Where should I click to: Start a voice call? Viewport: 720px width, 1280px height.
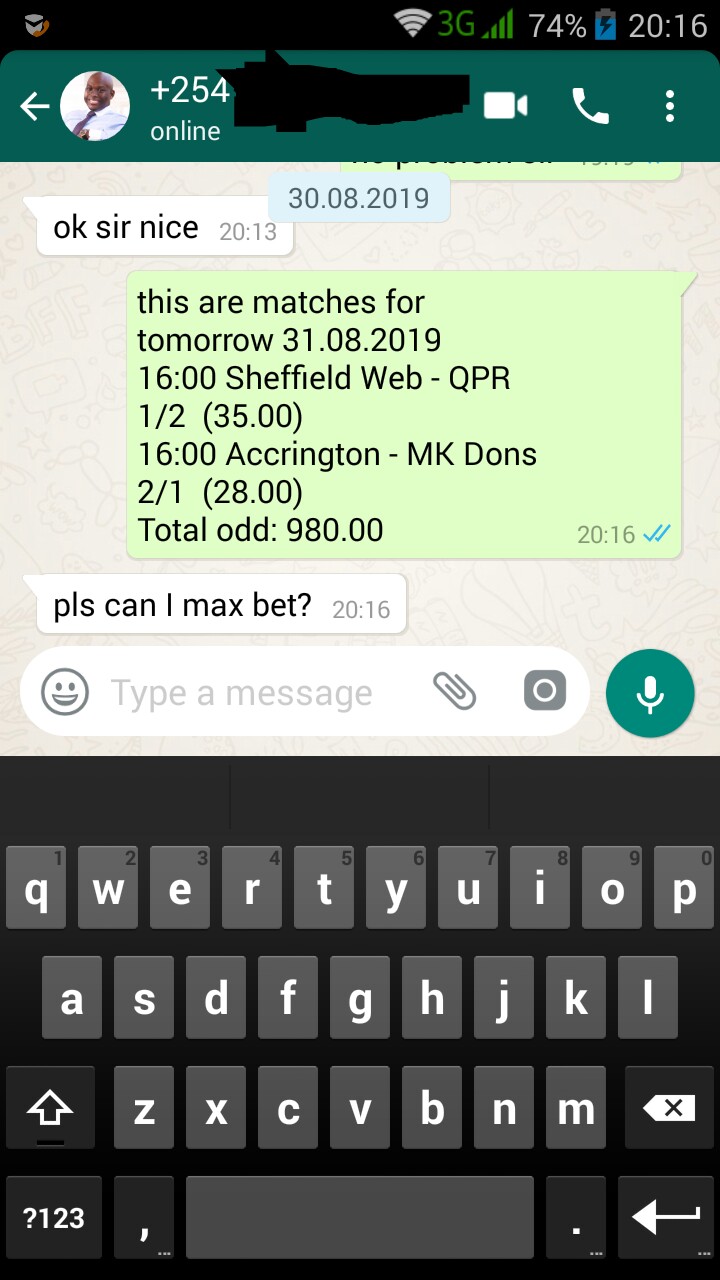(590, 106)
